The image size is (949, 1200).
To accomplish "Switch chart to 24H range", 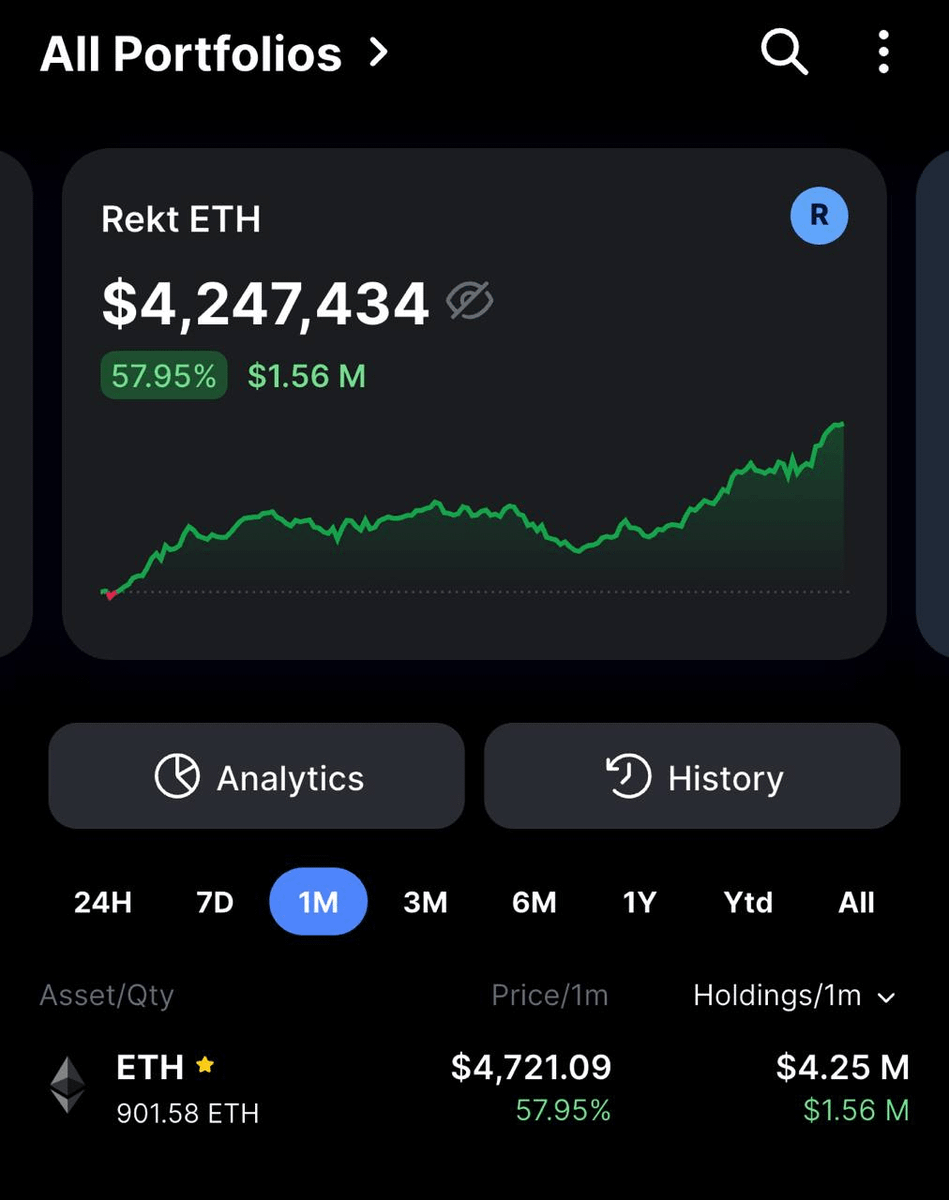I will [x=103, y=902].
